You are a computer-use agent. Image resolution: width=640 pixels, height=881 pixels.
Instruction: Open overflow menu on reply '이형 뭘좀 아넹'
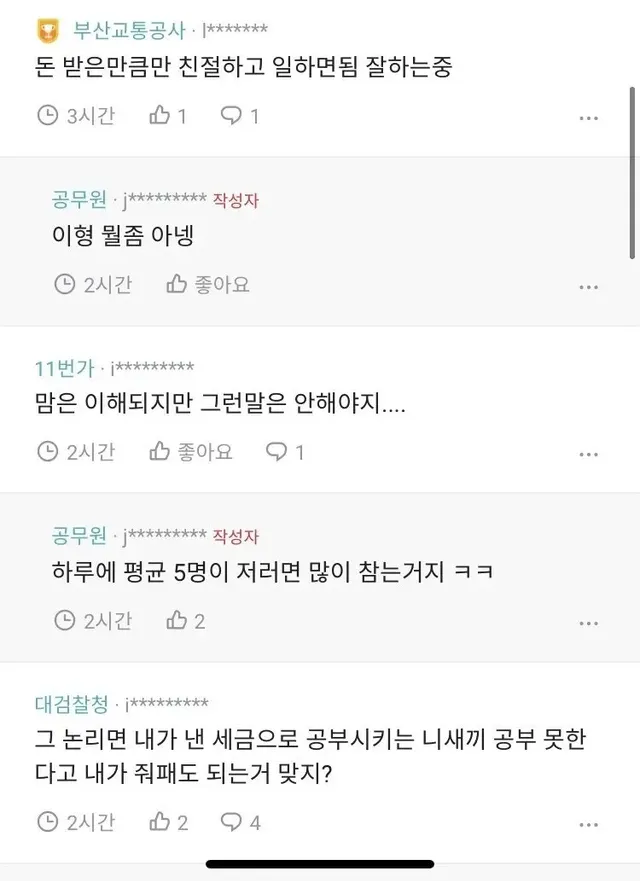589,286
